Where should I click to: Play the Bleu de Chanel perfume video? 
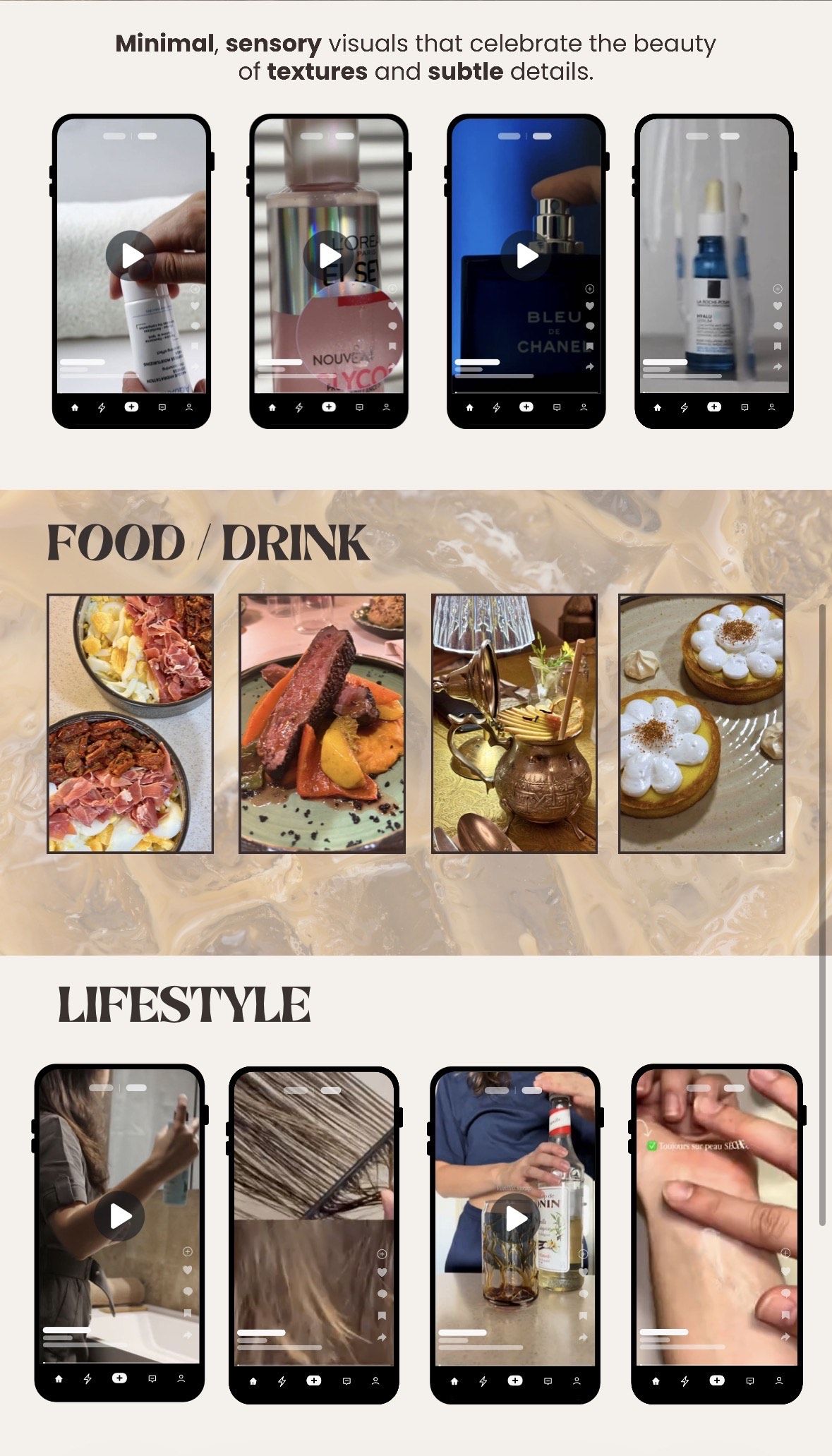(x=526, y=255)
